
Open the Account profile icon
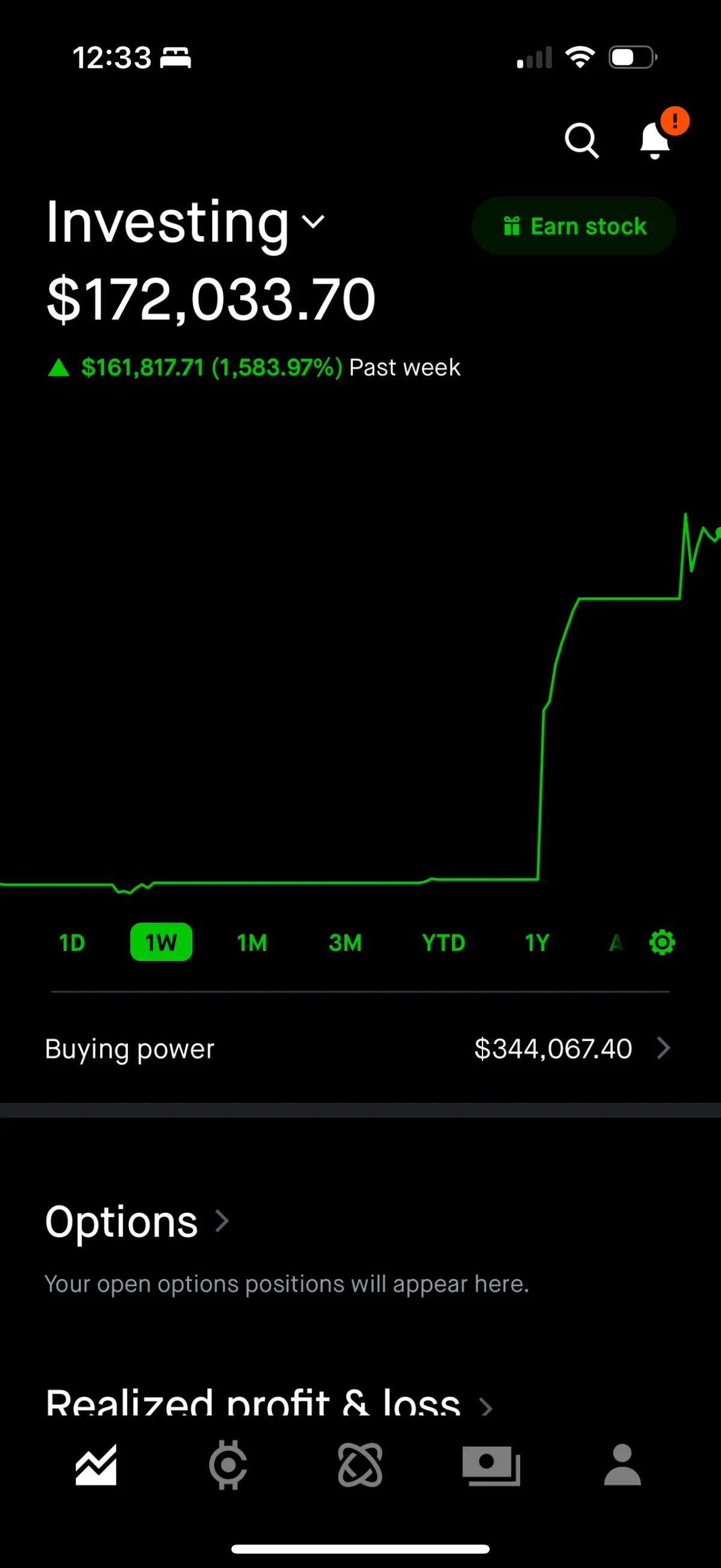tap(622, 1465)
